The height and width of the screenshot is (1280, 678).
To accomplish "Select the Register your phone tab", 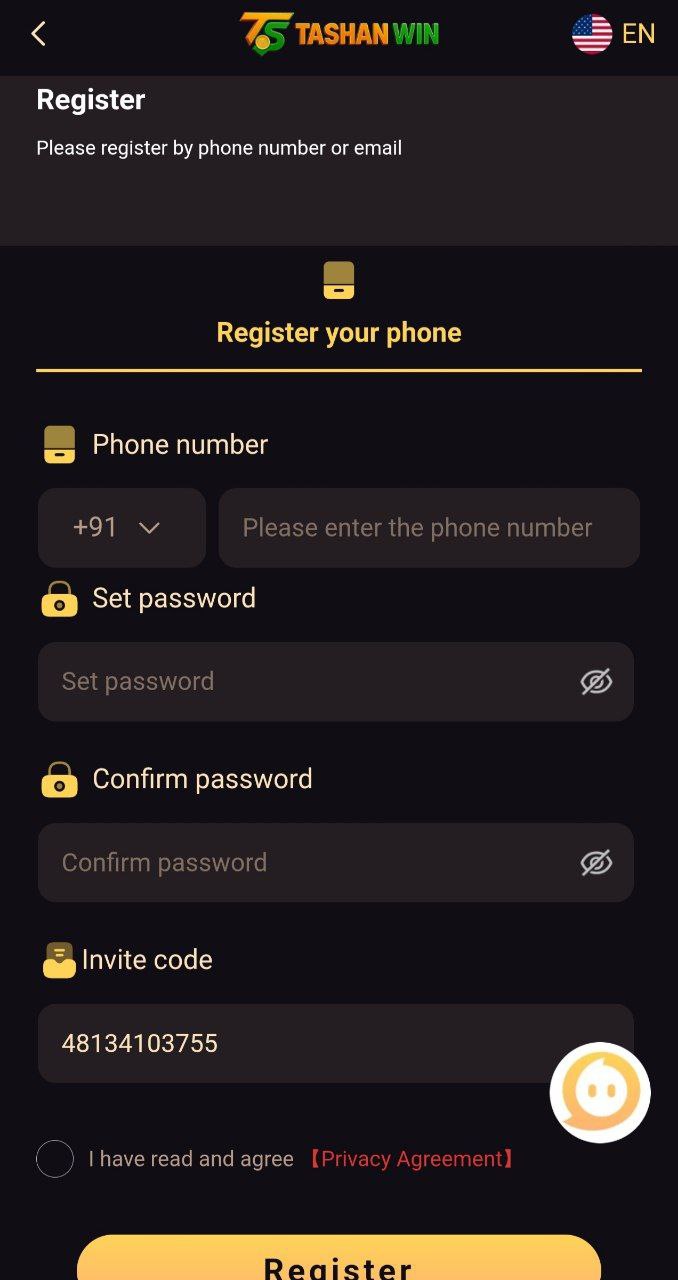I will tap(339, 310).
